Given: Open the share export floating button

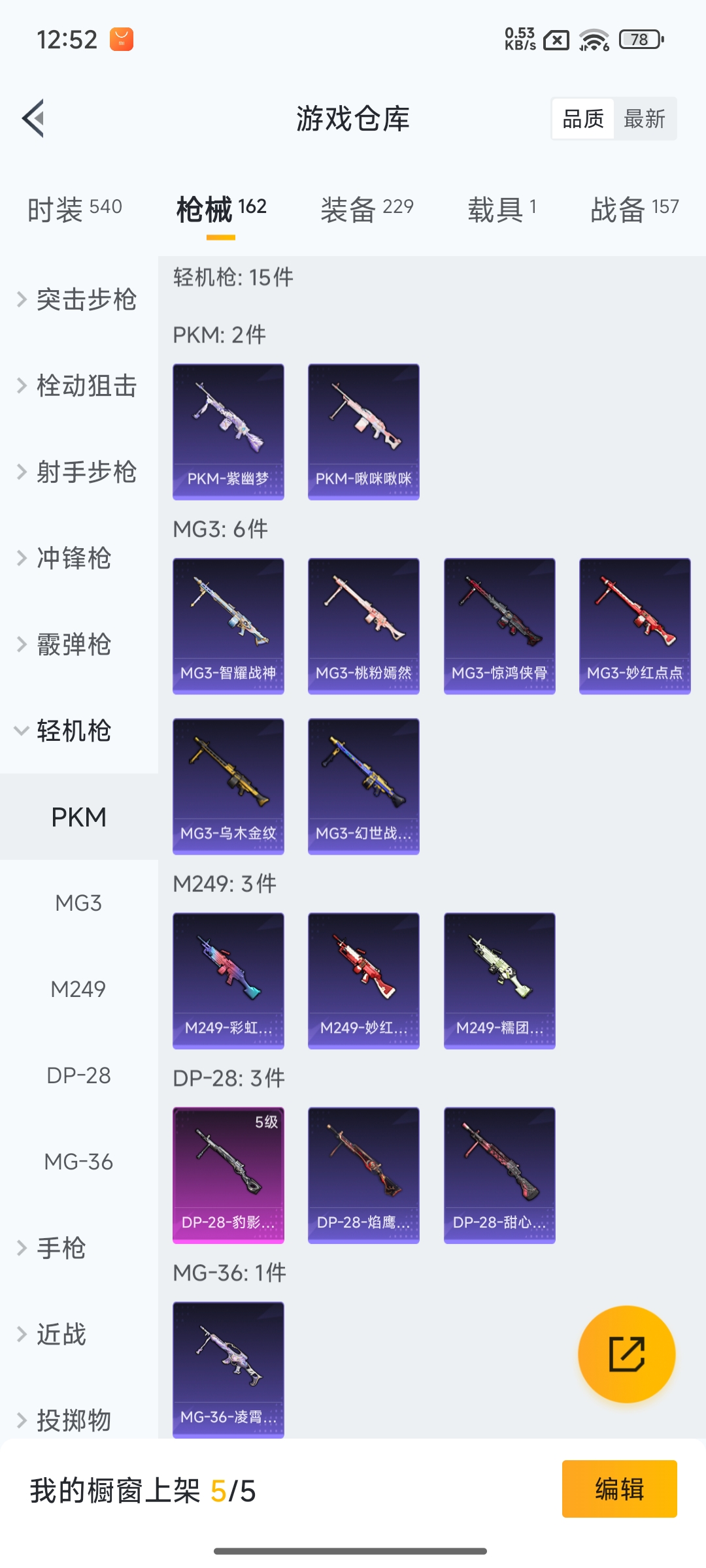Looking at the screenshot, I should point(624,1355).
